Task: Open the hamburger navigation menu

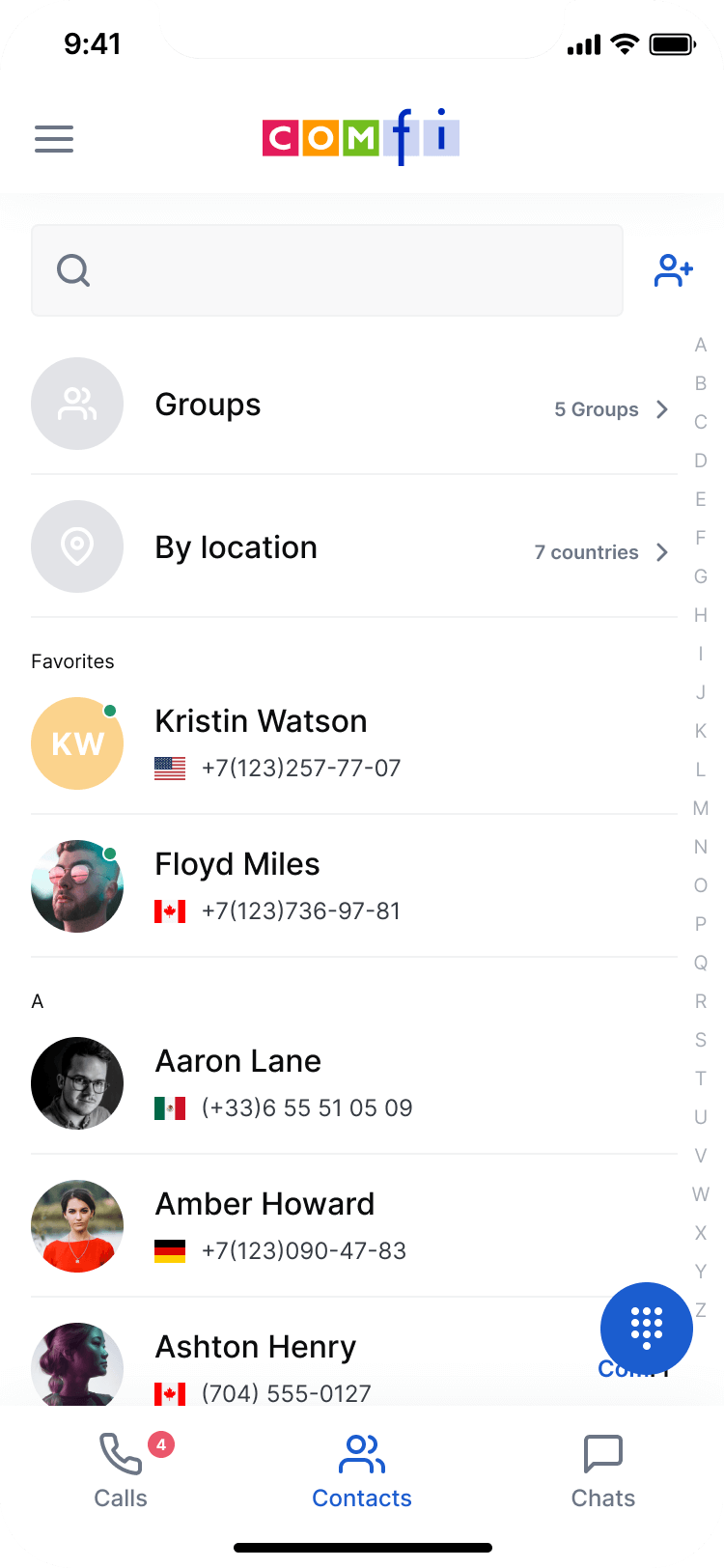Action: click(54, 139)
